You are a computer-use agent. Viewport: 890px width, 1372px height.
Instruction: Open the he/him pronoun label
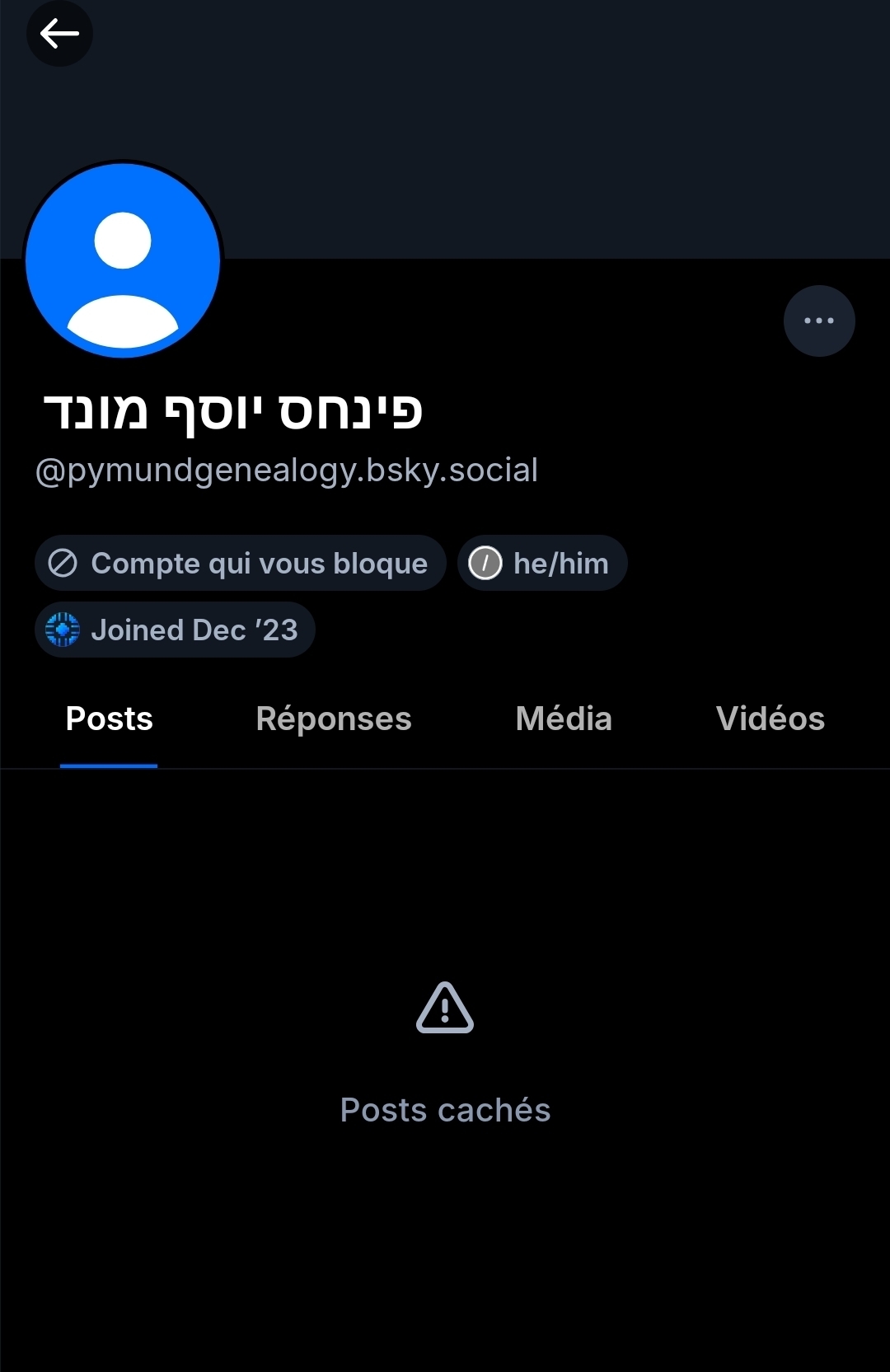(542, 564)
